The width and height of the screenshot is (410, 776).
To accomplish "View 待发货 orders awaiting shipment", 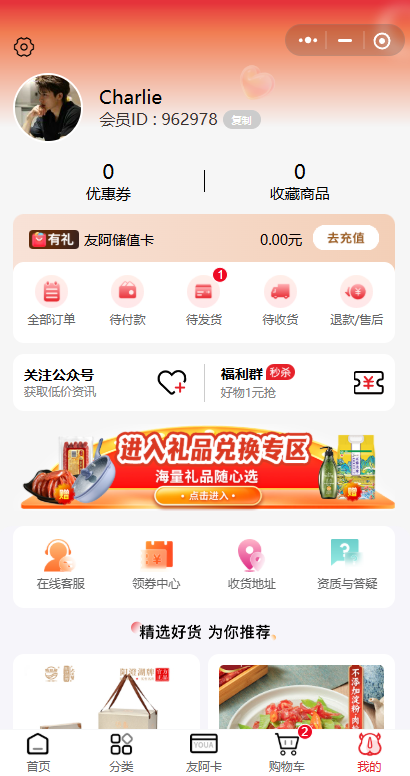I will pos(204,301).
